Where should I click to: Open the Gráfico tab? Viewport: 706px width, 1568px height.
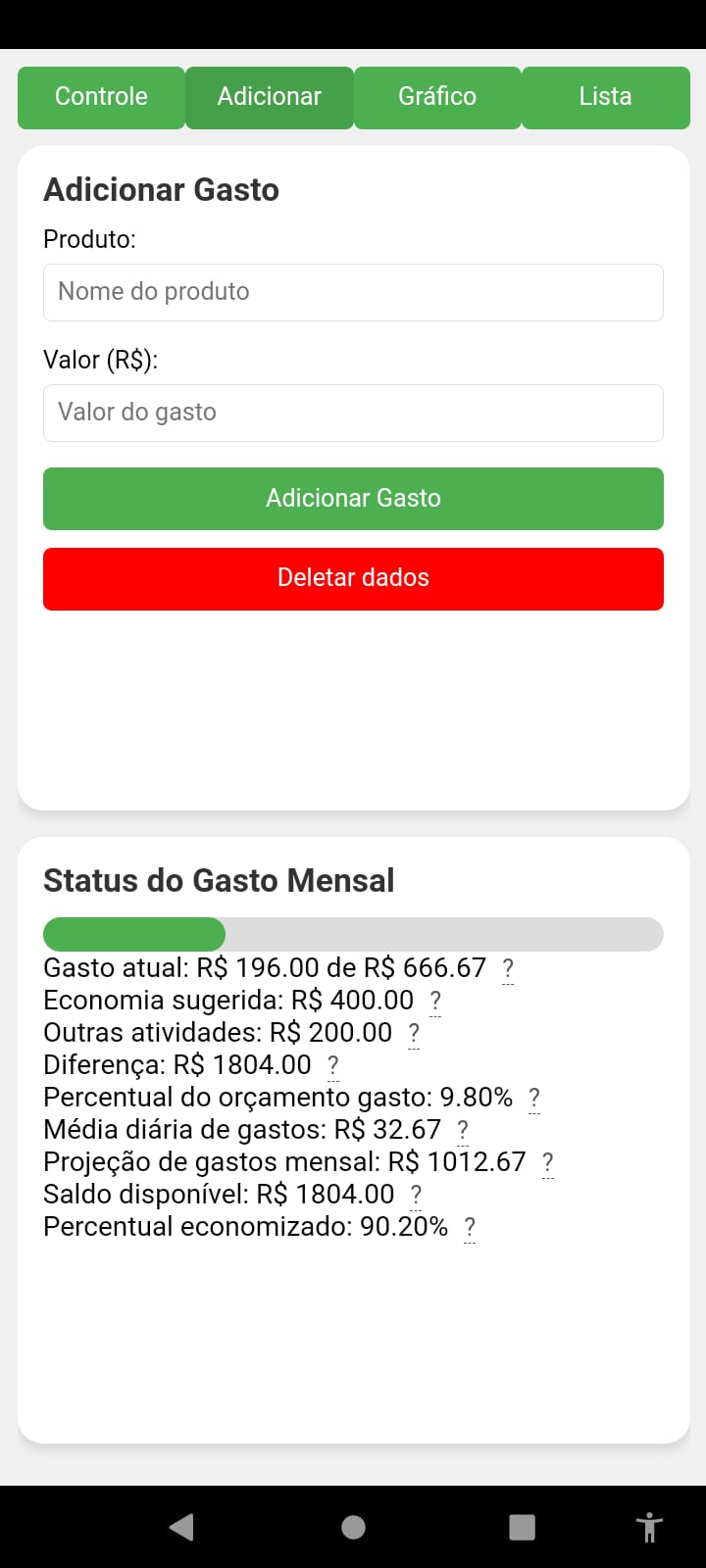tap(437, 97)
